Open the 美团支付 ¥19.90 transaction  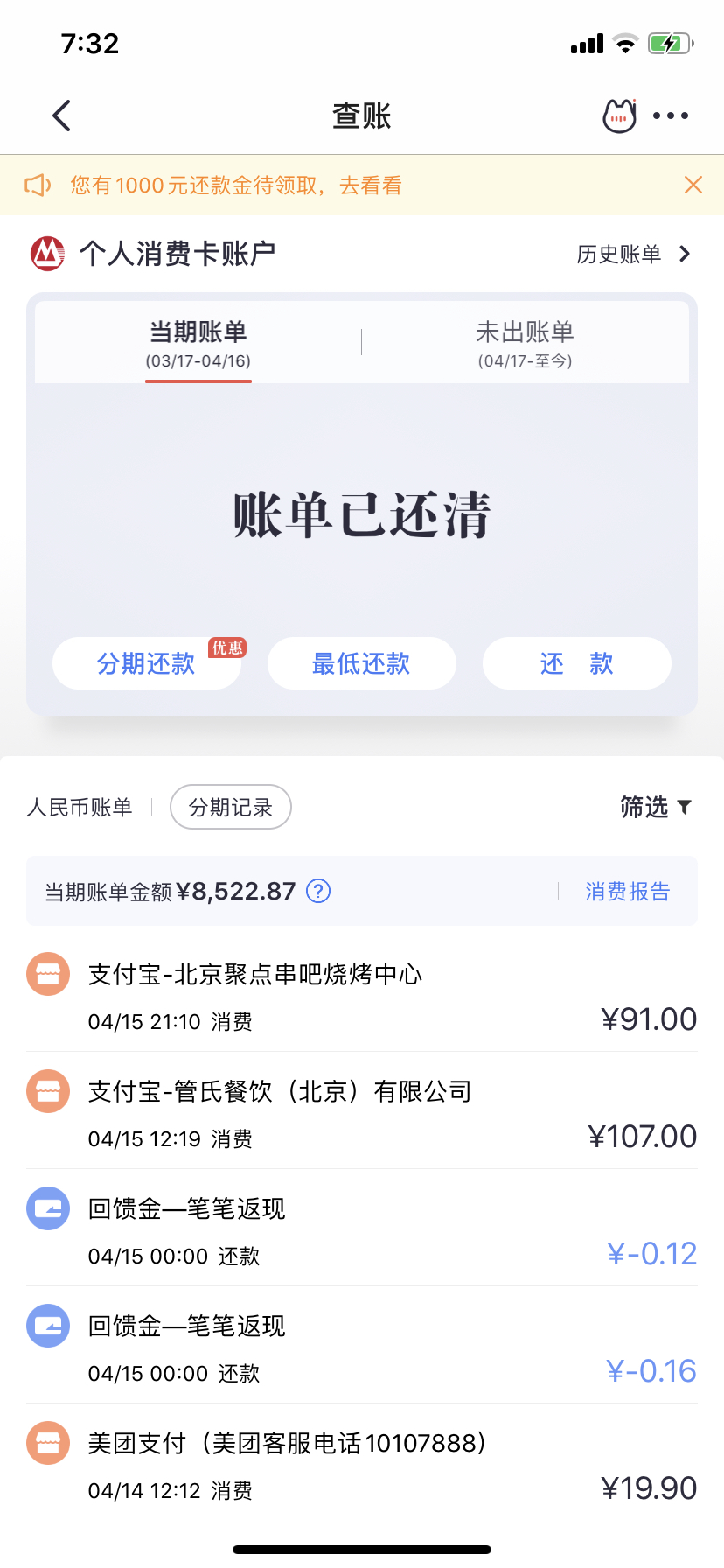point(362,1462)
